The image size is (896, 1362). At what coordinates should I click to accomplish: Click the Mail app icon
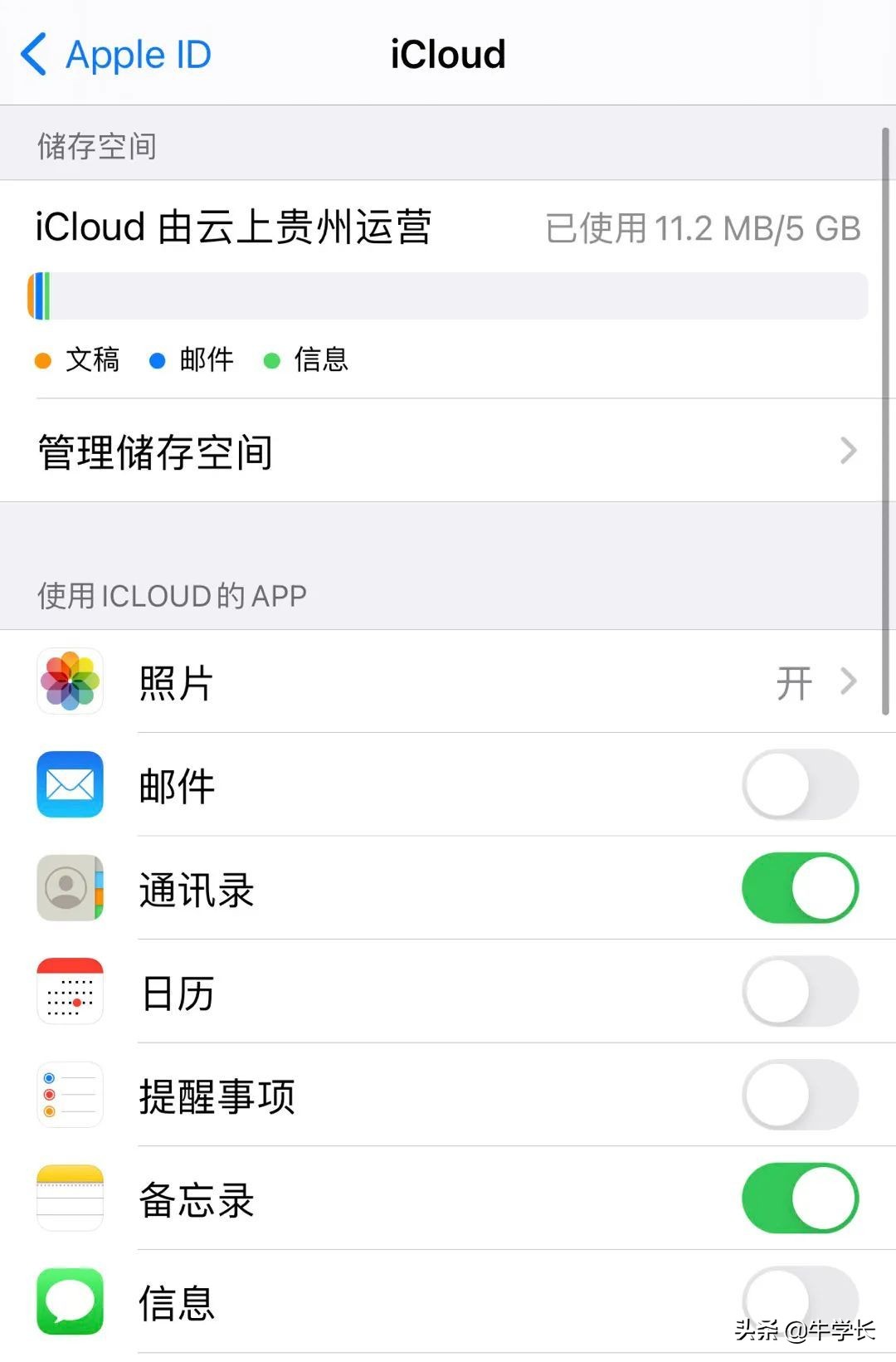pos(70,785)
